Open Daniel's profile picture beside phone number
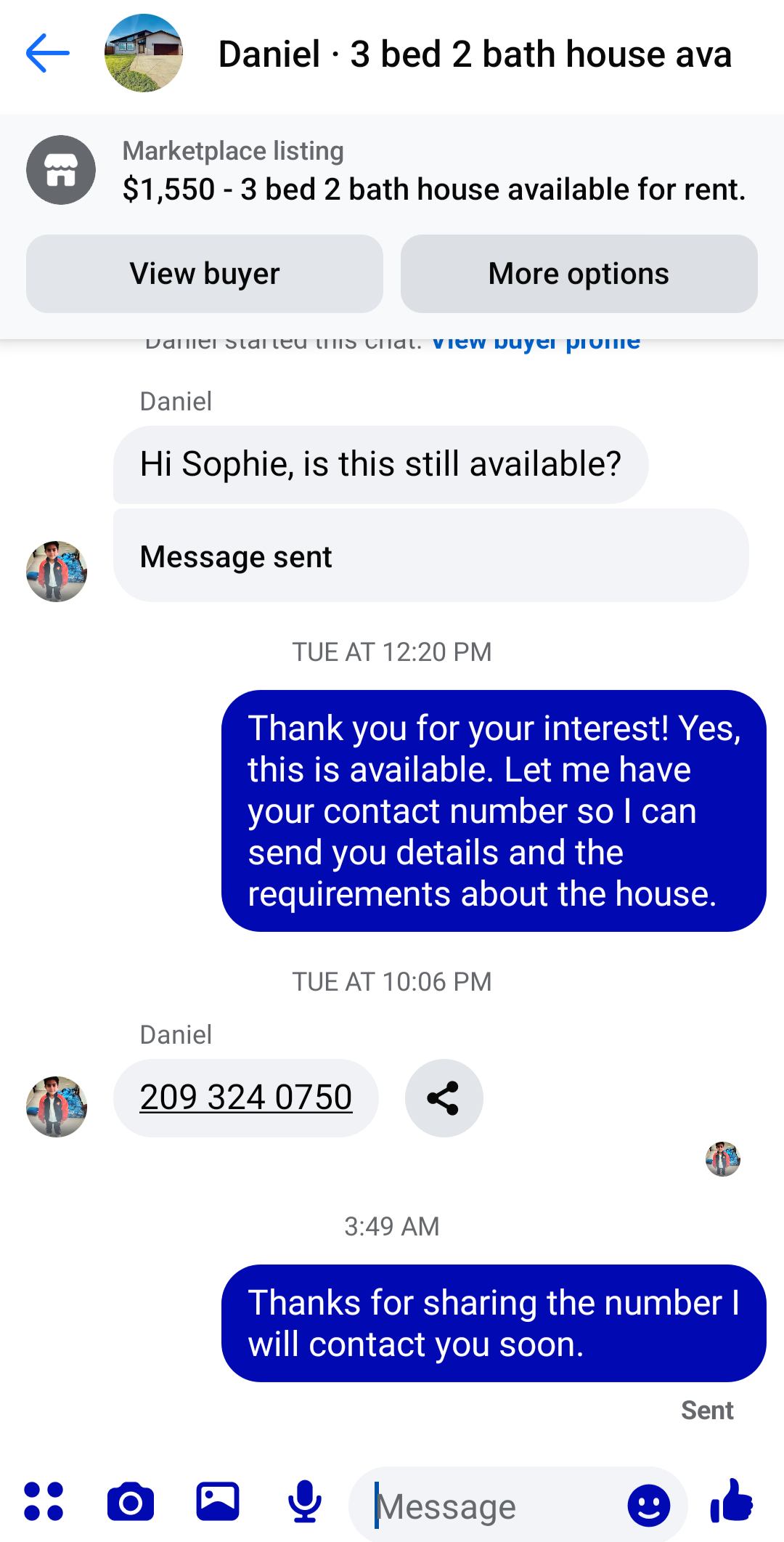Viewport: 784px width, 1542px height. click(x=57, y=1107)
